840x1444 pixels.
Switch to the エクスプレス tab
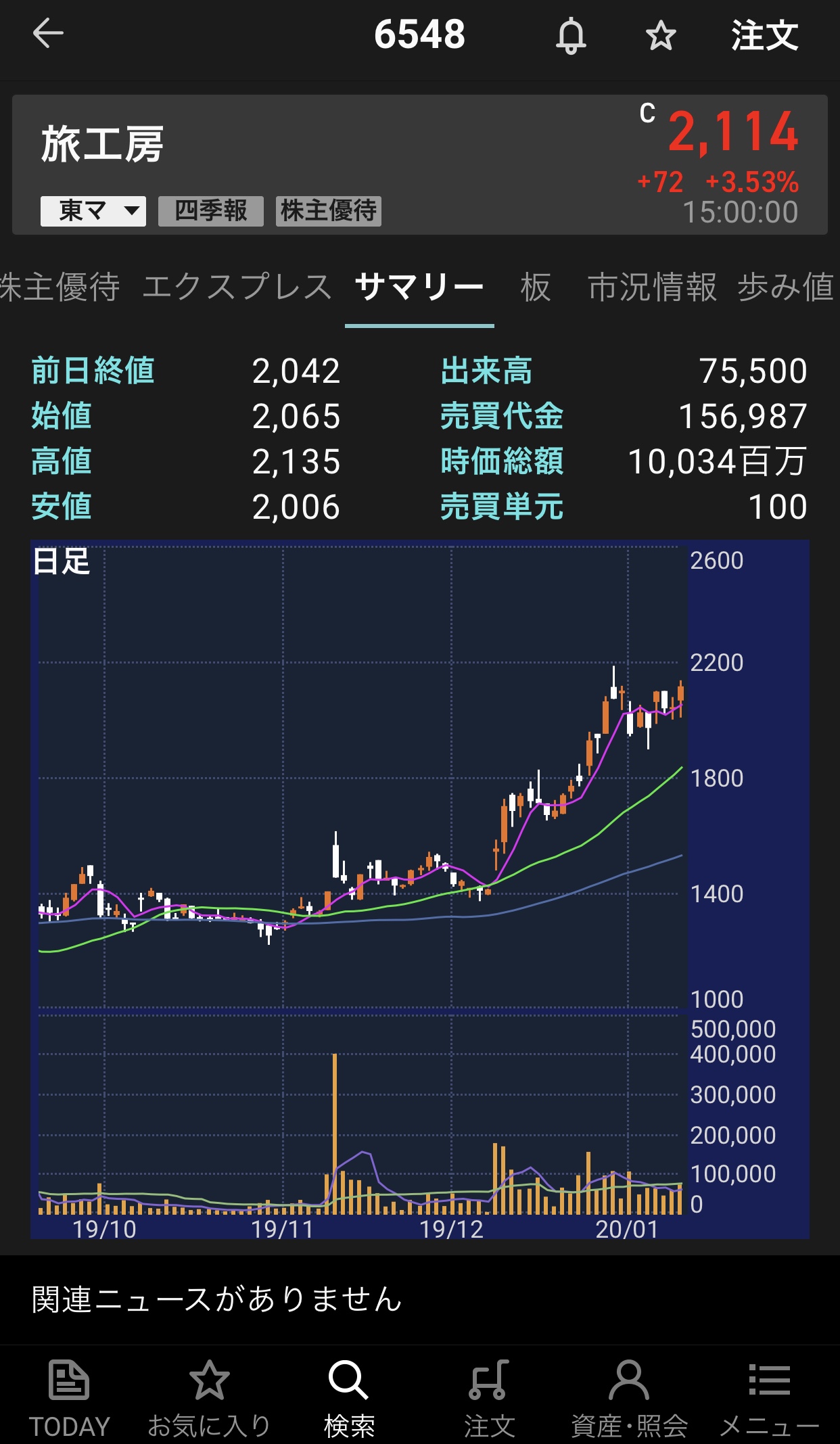tap(237, 287)
